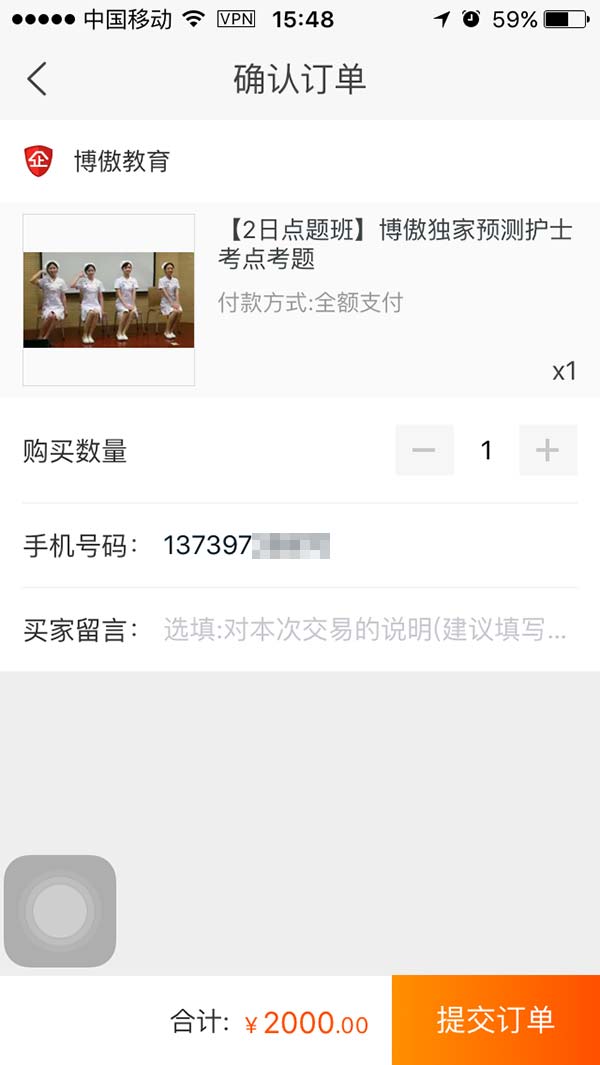Image resolution: width=600 pixels, height=1065 pixels.
Task: Open the 博傲教育 shop
Action: [x=120, y=161]
